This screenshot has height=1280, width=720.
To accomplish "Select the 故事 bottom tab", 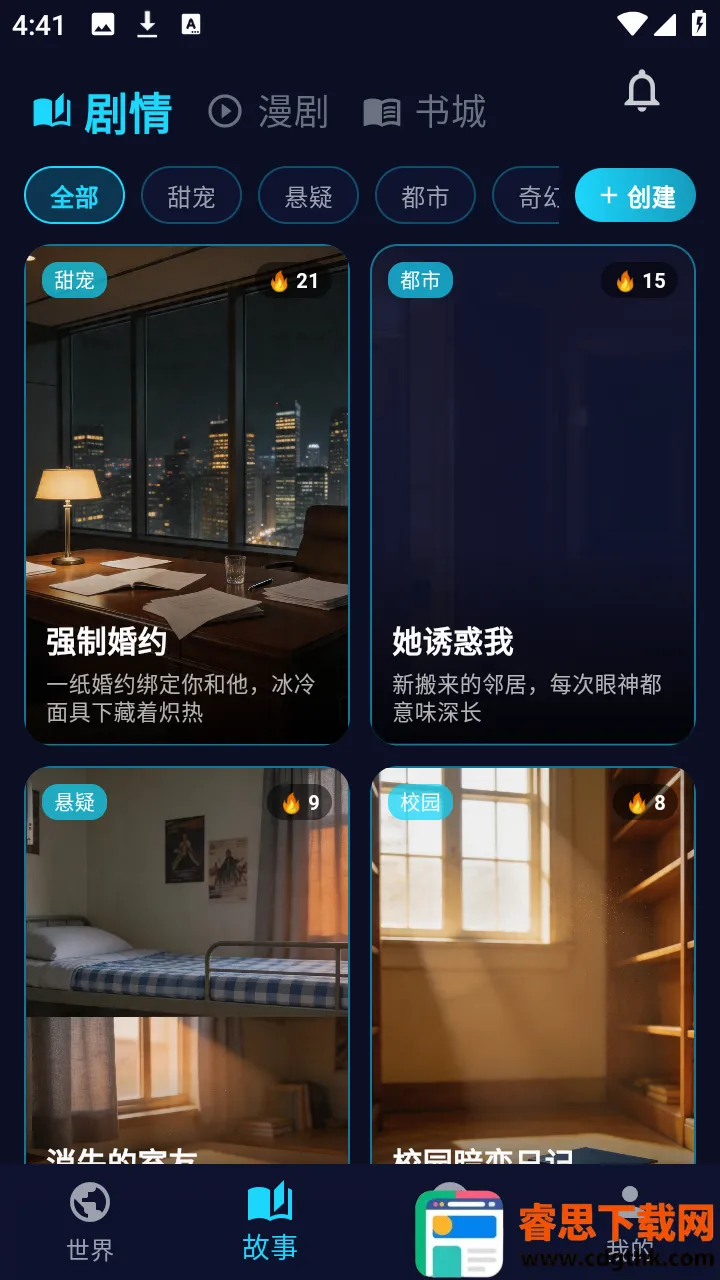I will [x=270, y=1222].
